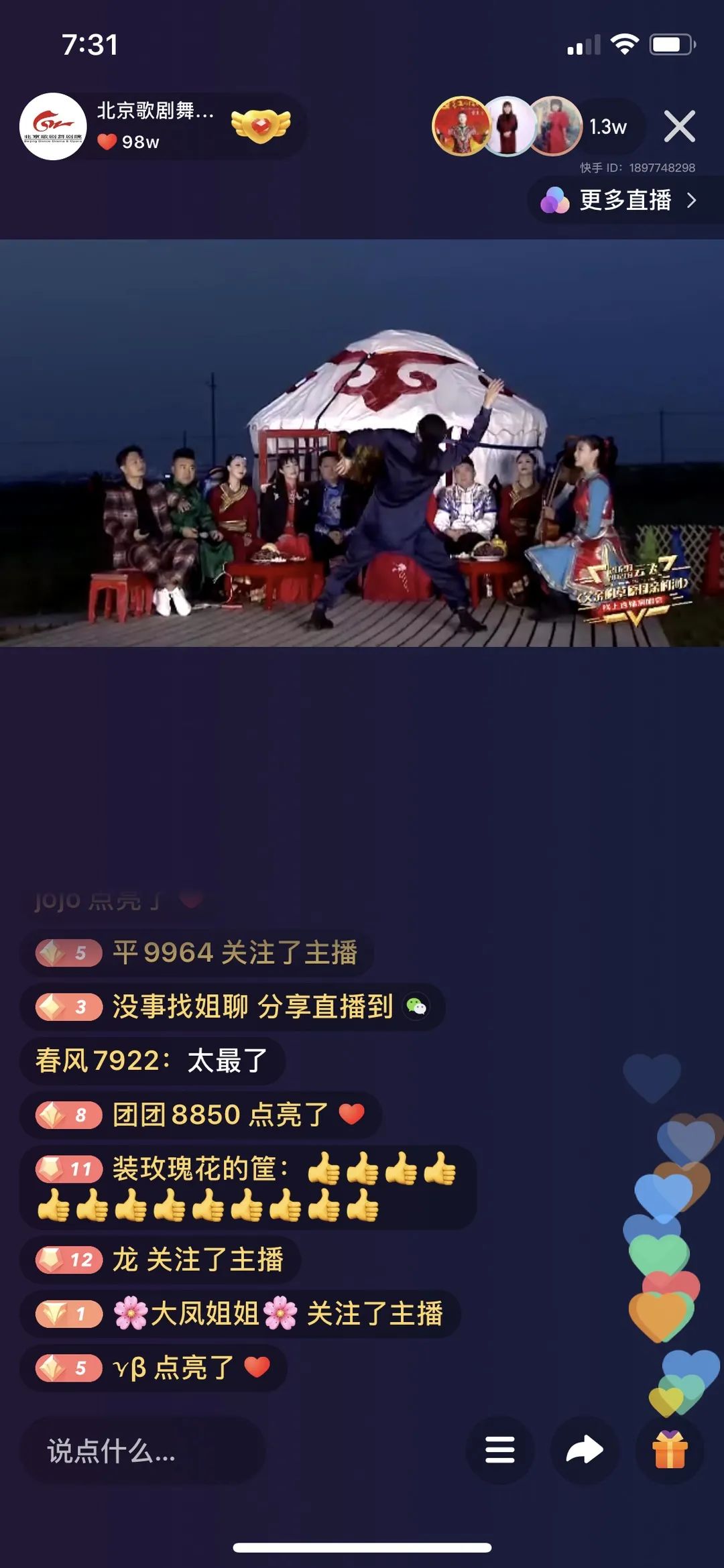The width and height of the screenshot is (724, 1568).
Task: Open the first top viewer avatar
Action: tap(460, 127)
